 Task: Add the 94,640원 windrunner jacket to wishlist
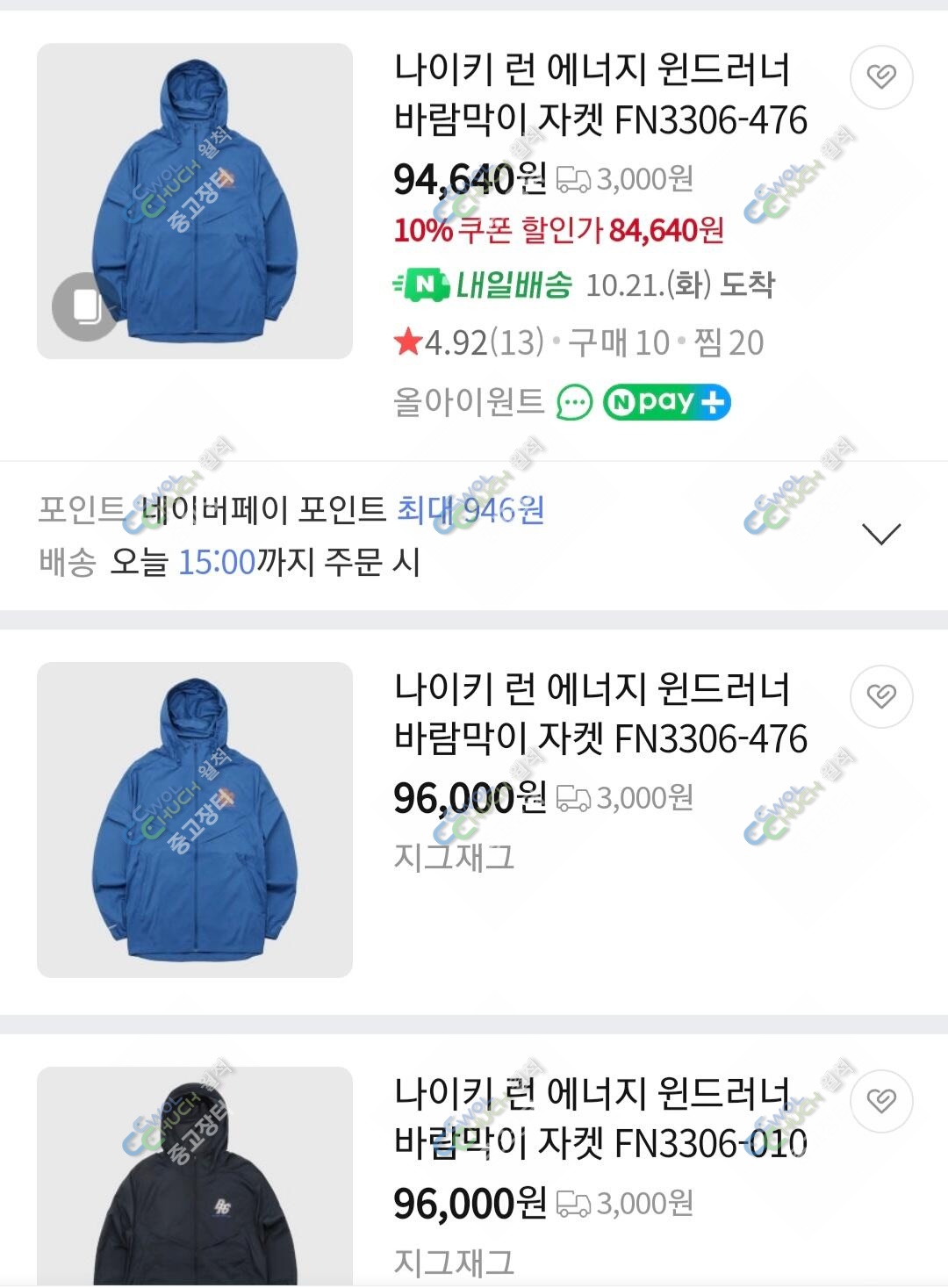[881, 77]
